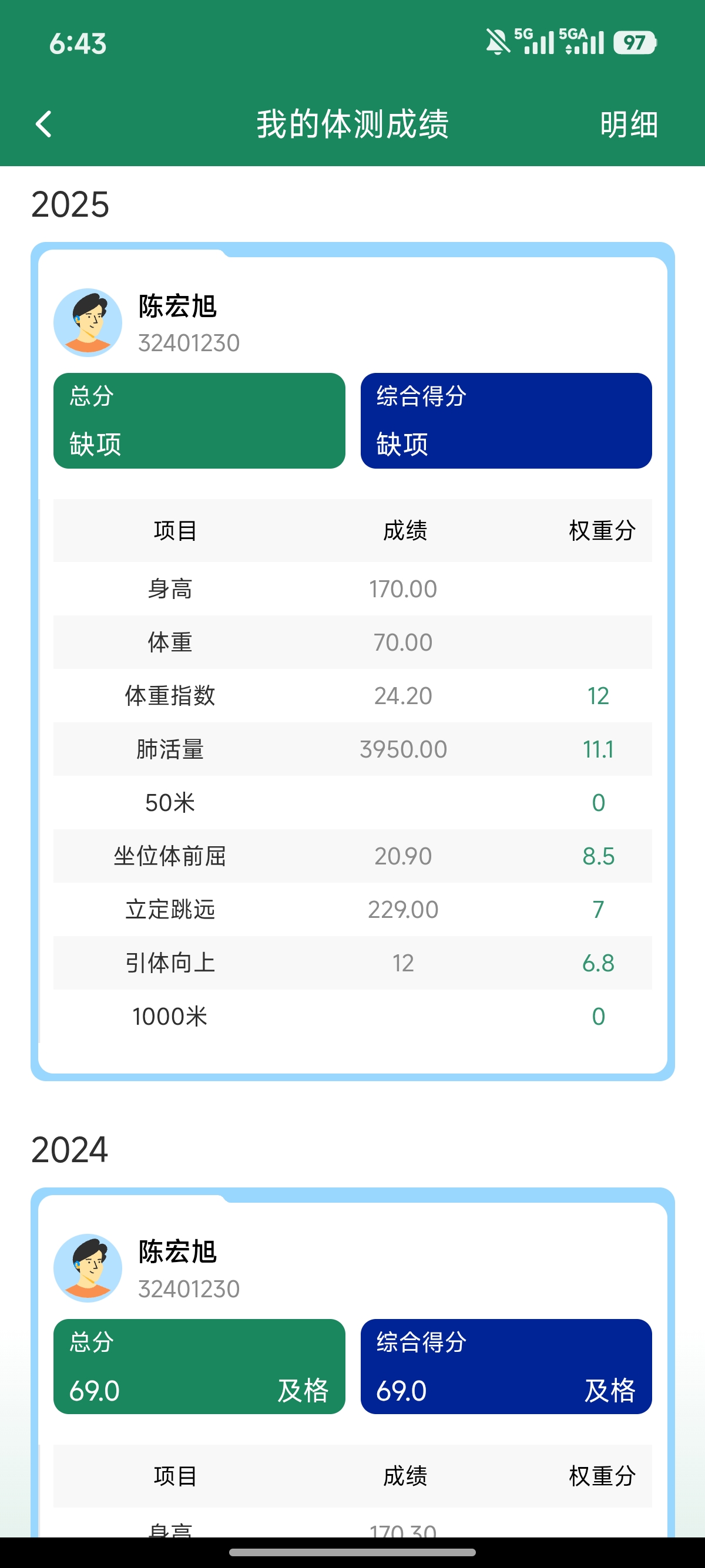The image size is (705, 1568).
Task: Go back using the top-left arrow
Action: pyautogui.click(x=43, y=124)
